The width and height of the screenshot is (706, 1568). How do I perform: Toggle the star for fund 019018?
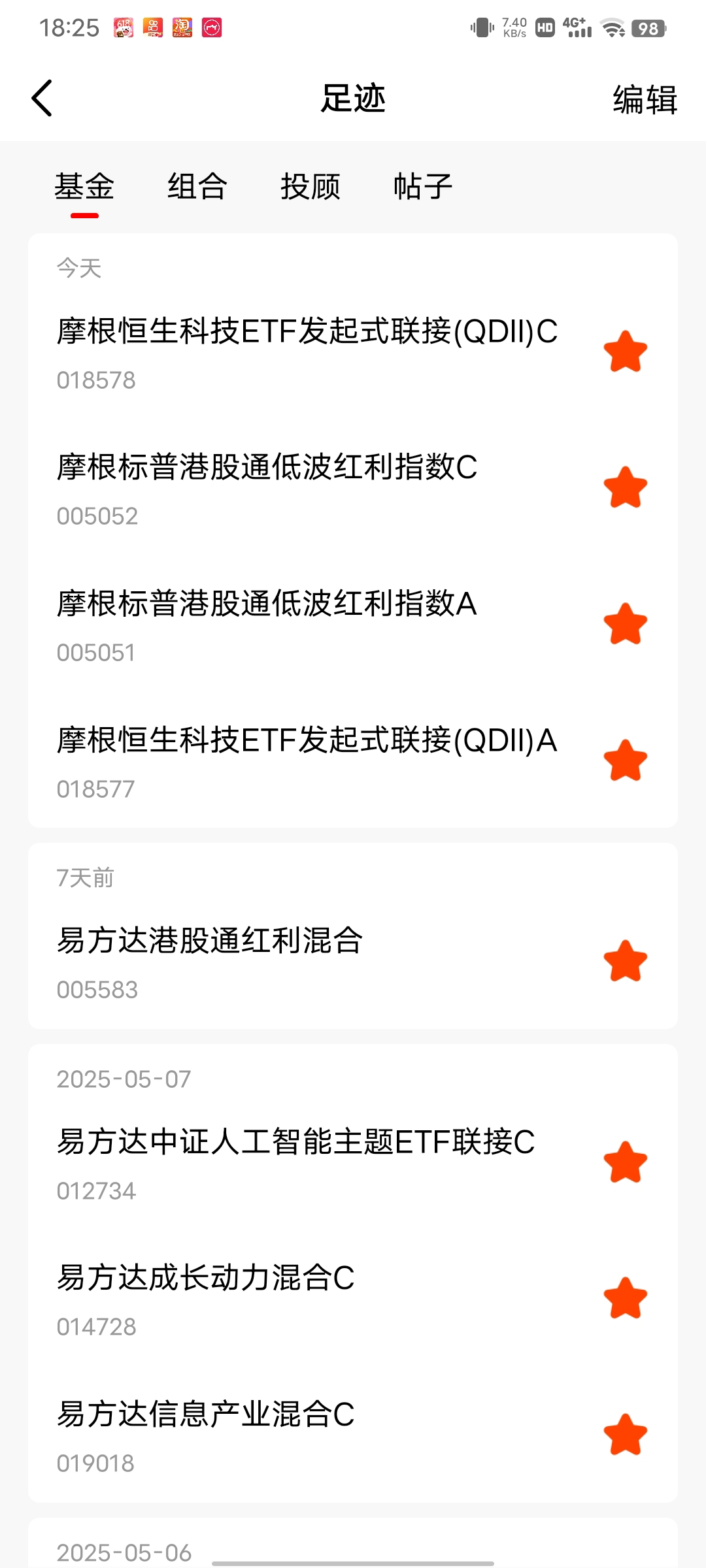coord(626,1435)
